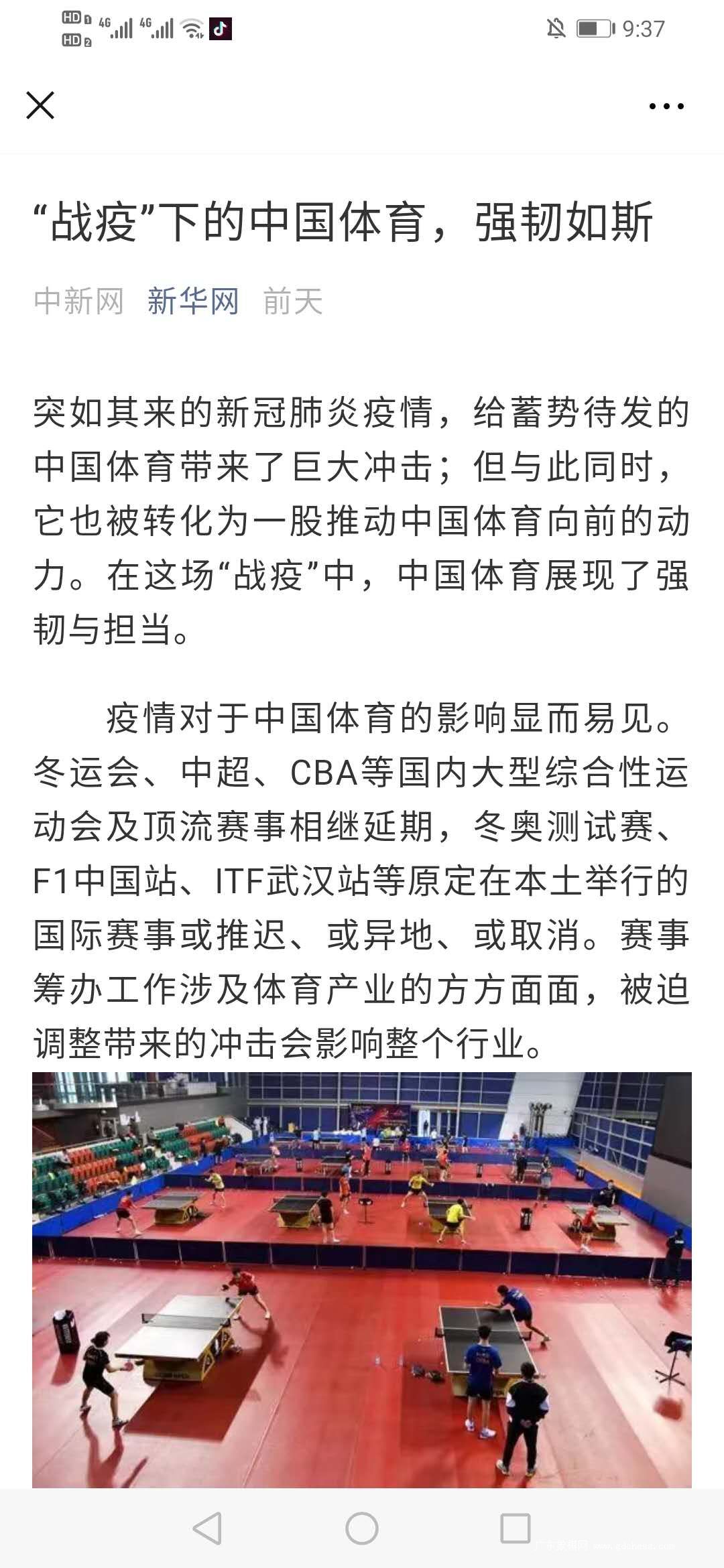This screenshot has width=724, height=1568.
Task: Open recent apps from the navigation bar
Action: (516, 1528)
